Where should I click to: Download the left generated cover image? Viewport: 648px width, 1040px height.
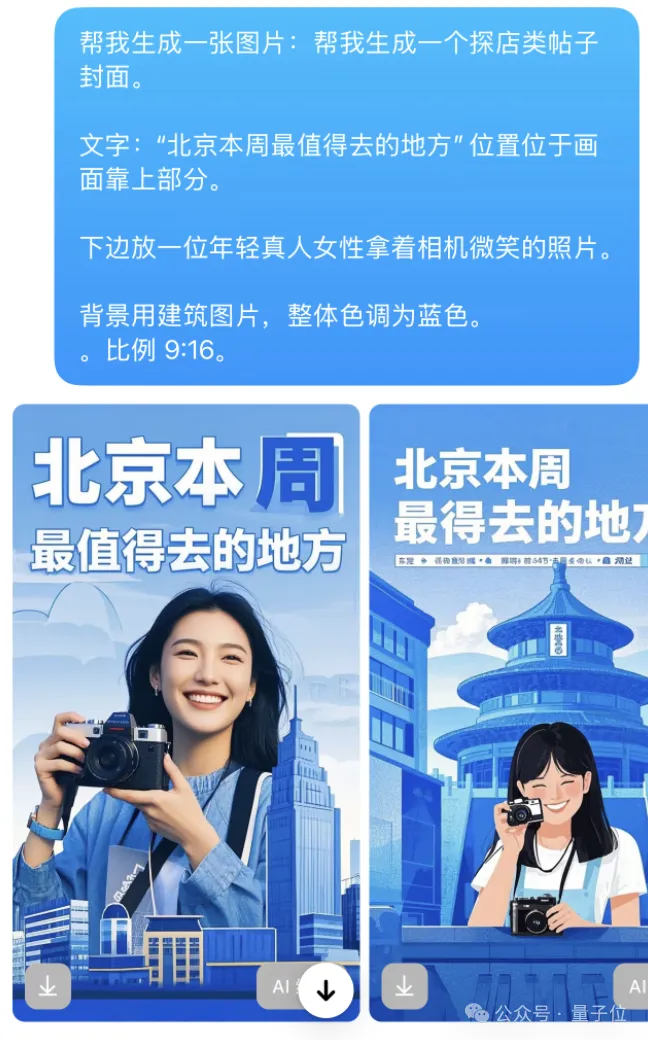coord(48,987)
